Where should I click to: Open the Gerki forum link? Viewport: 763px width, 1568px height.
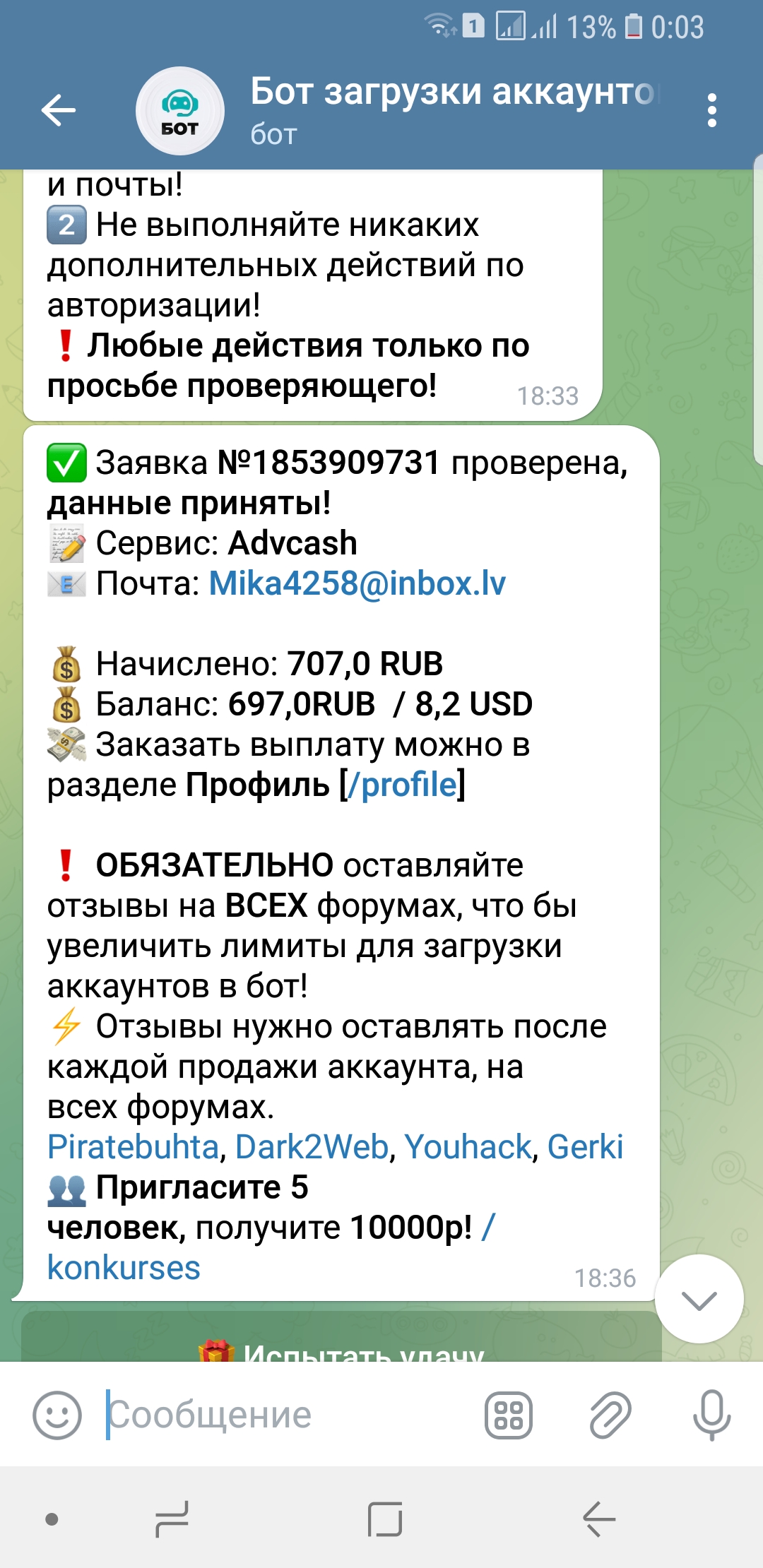585,1147
